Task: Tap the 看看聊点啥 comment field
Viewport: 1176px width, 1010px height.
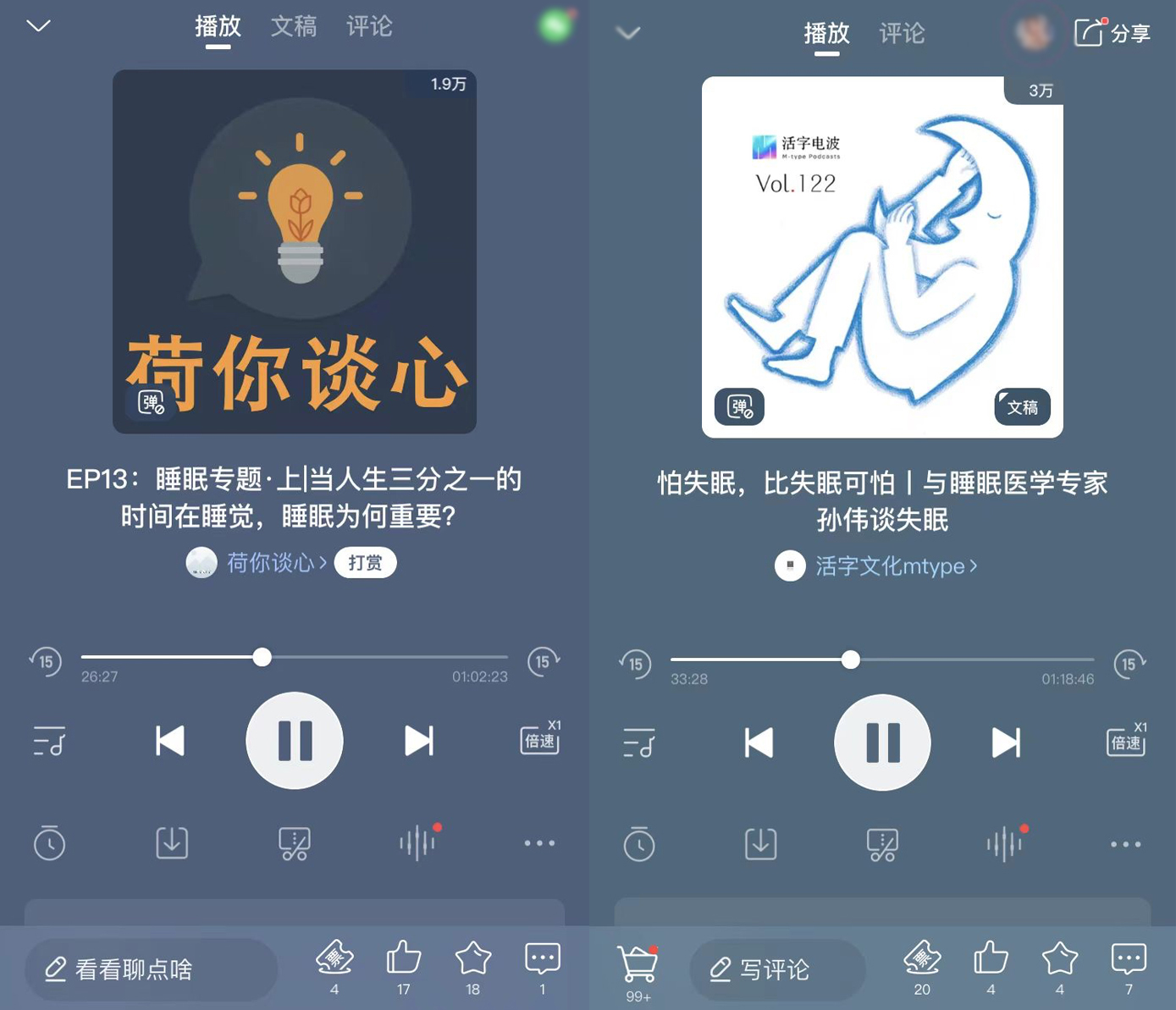Action: pos(151,969)
